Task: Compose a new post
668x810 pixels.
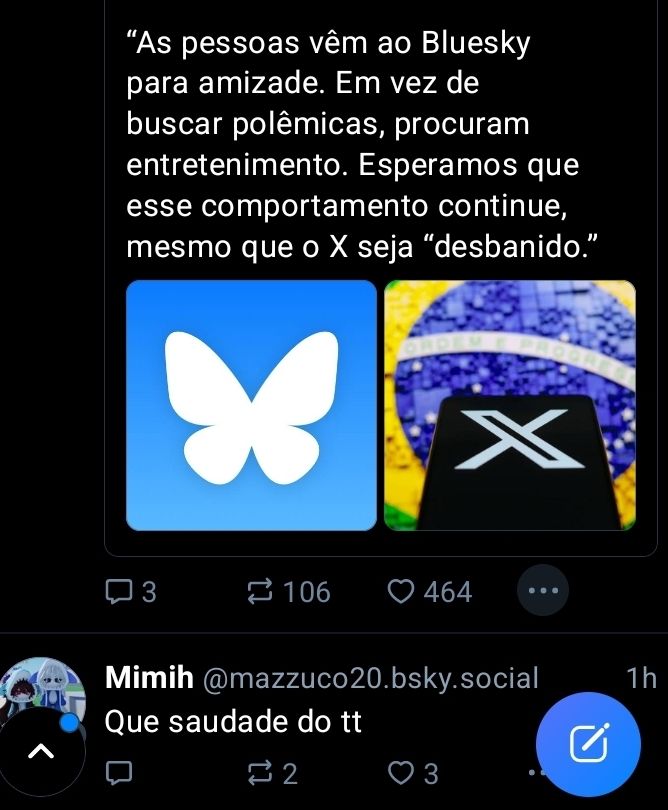Action: [x=588, y=743]
